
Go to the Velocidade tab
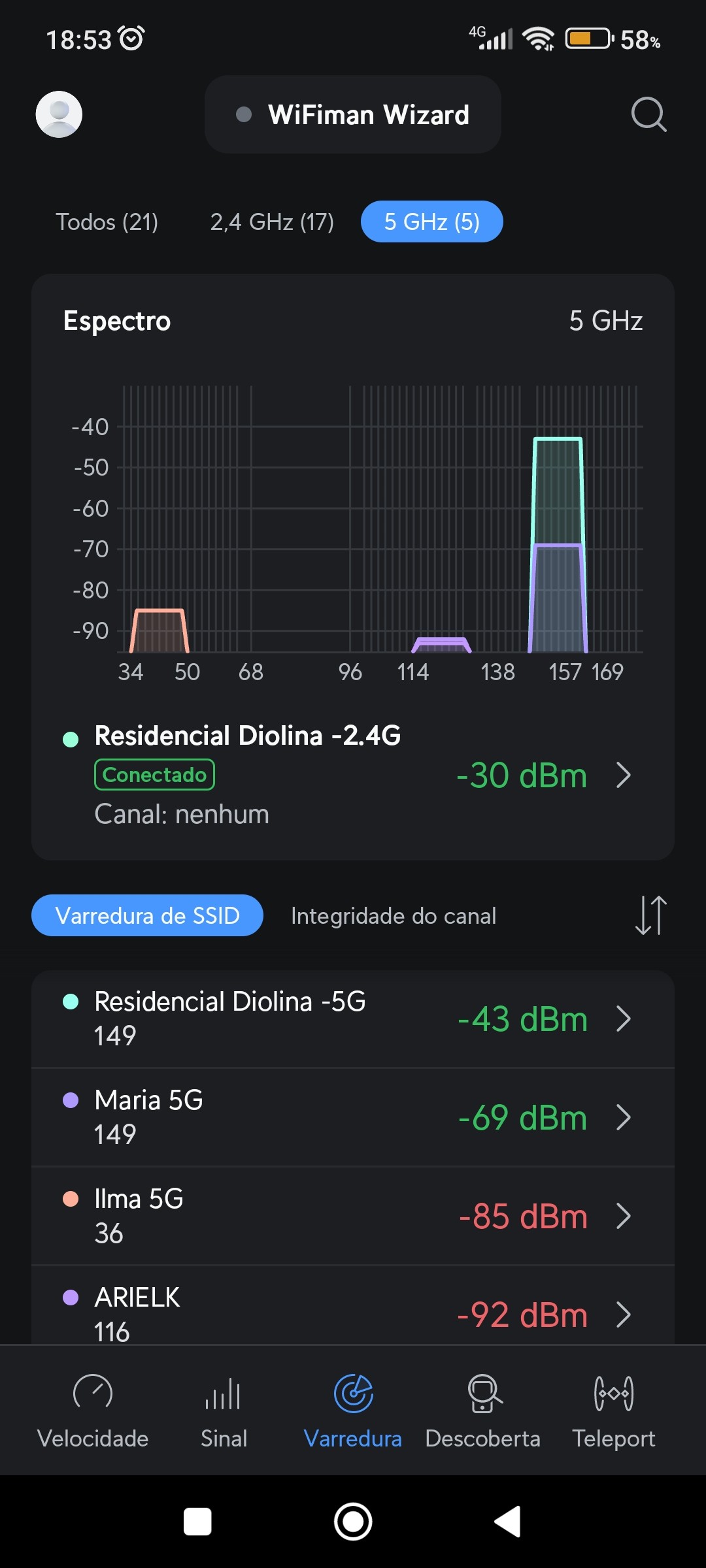93,1410
